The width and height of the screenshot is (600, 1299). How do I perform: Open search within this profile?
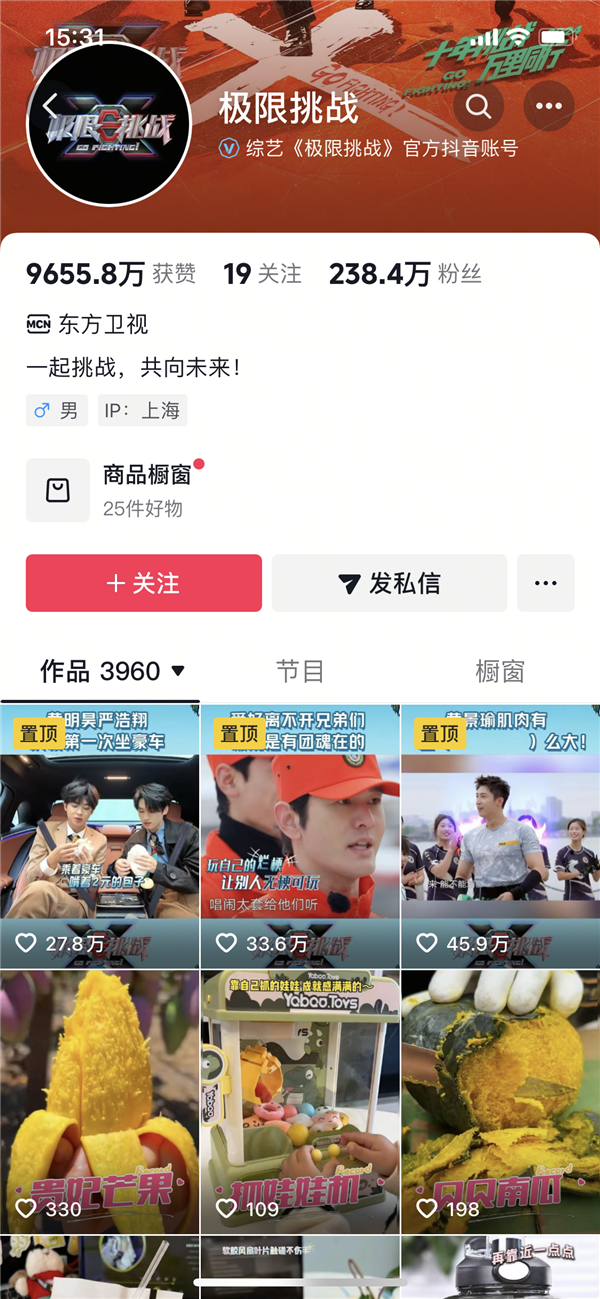(479, 106)
